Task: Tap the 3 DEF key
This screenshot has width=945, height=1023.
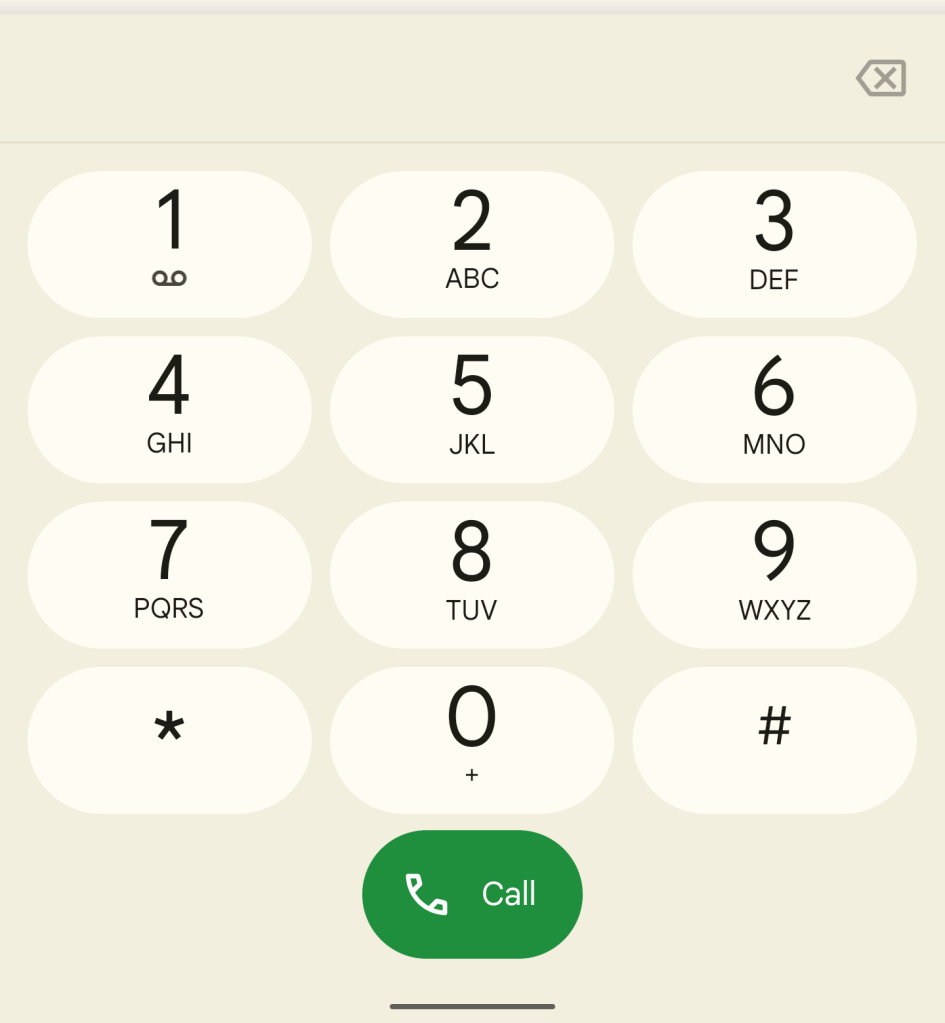Action: click(774, 244)
